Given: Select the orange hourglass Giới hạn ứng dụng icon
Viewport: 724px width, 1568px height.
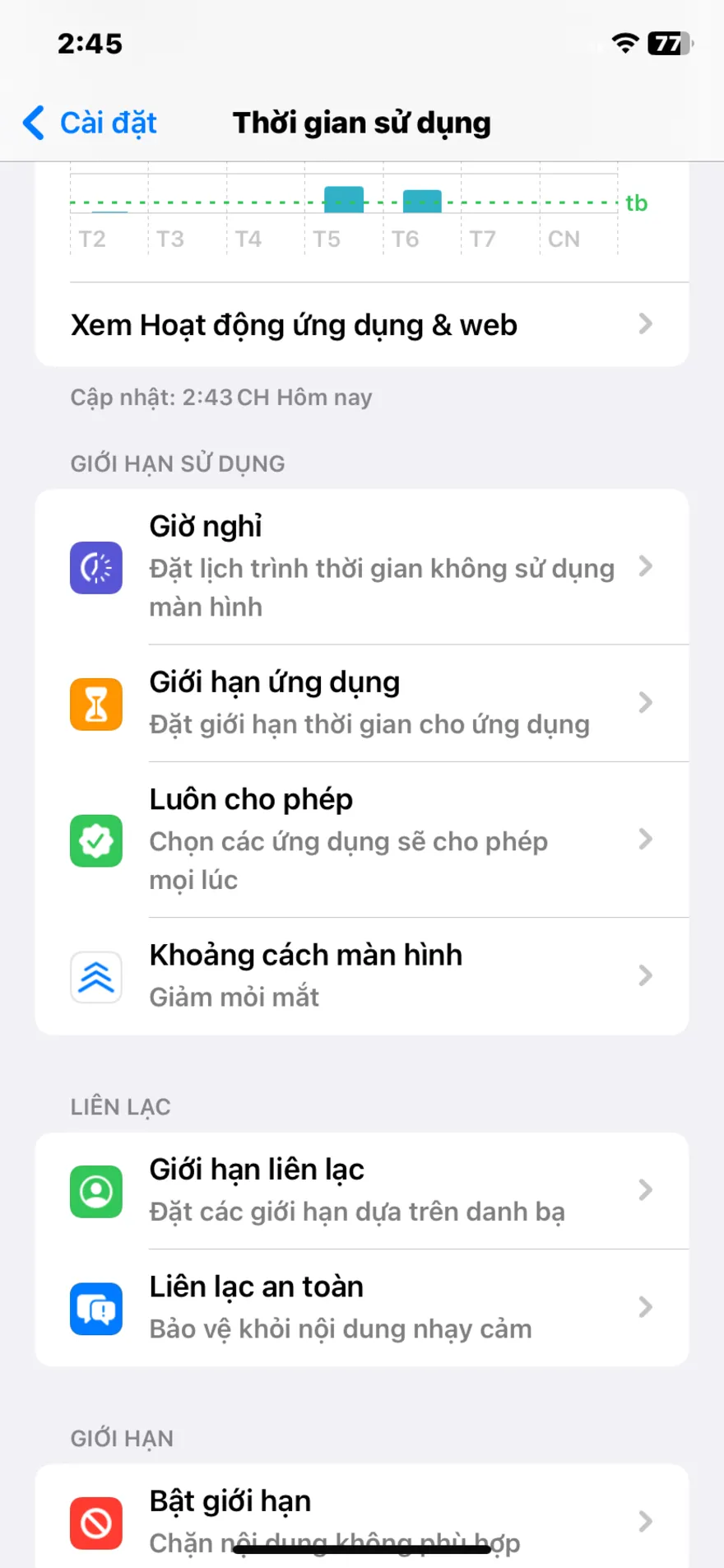Looking at the screenshot, I should click(96, 704).
